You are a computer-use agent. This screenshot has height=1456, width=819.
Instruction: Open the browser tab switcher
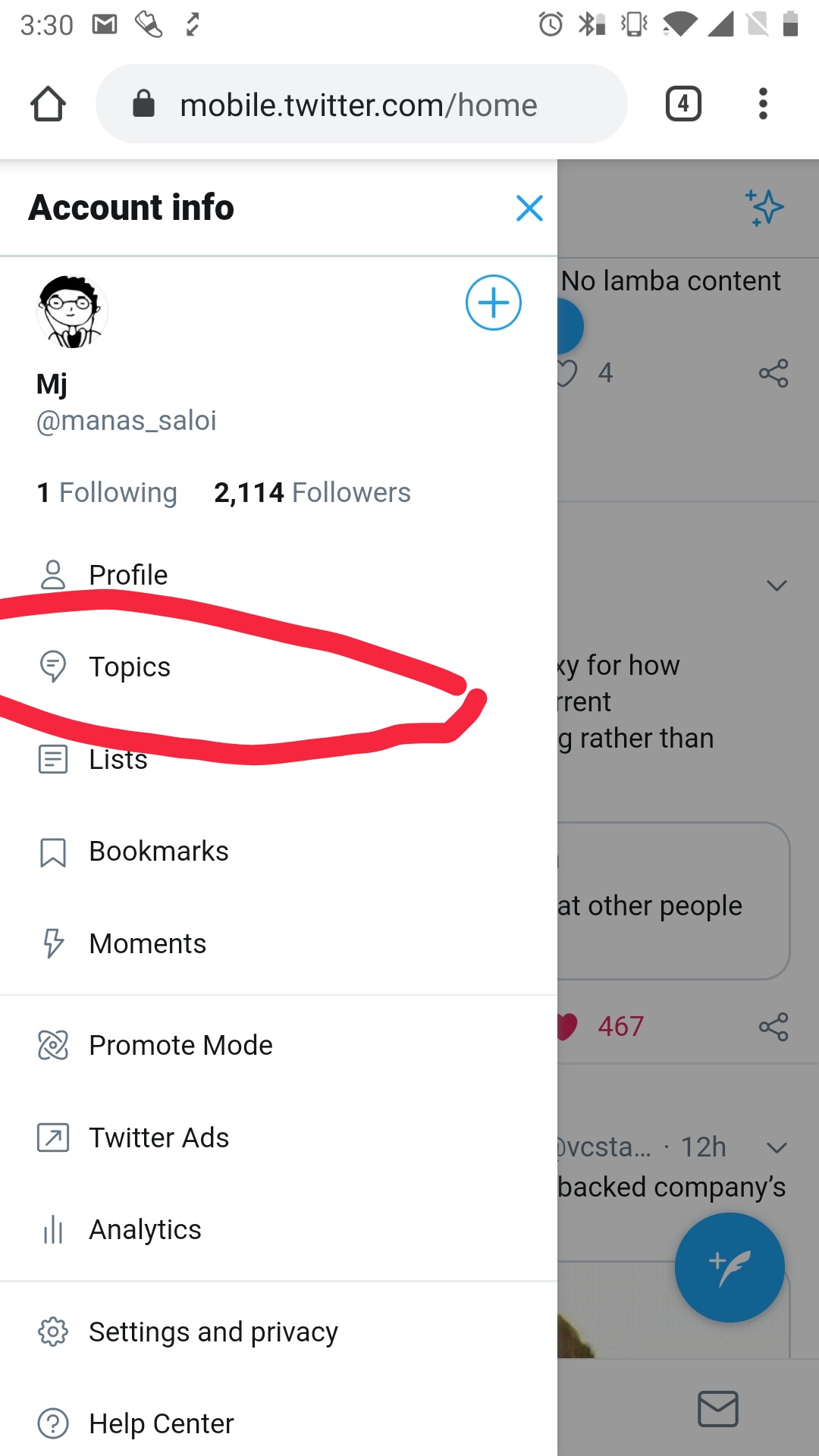[683, 104]
